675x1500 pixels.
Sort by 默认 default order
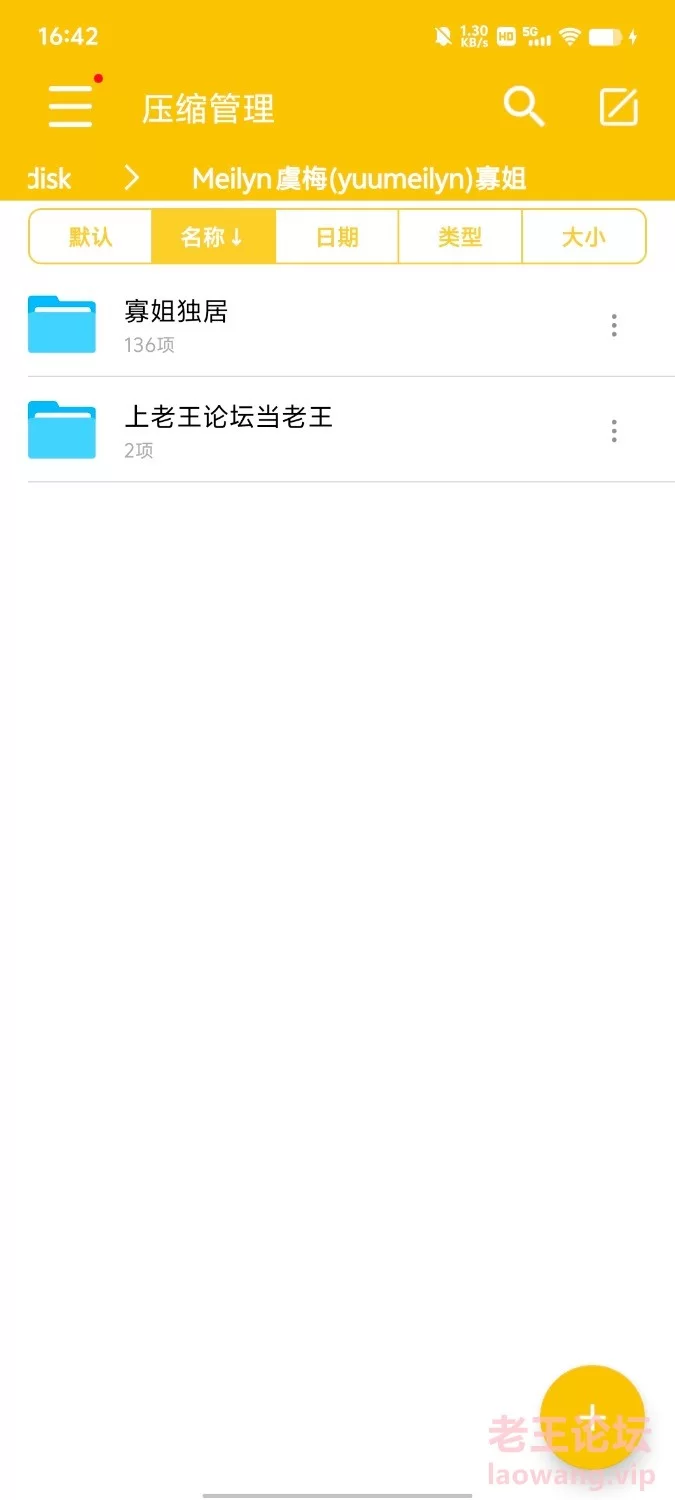click(90, 237)
